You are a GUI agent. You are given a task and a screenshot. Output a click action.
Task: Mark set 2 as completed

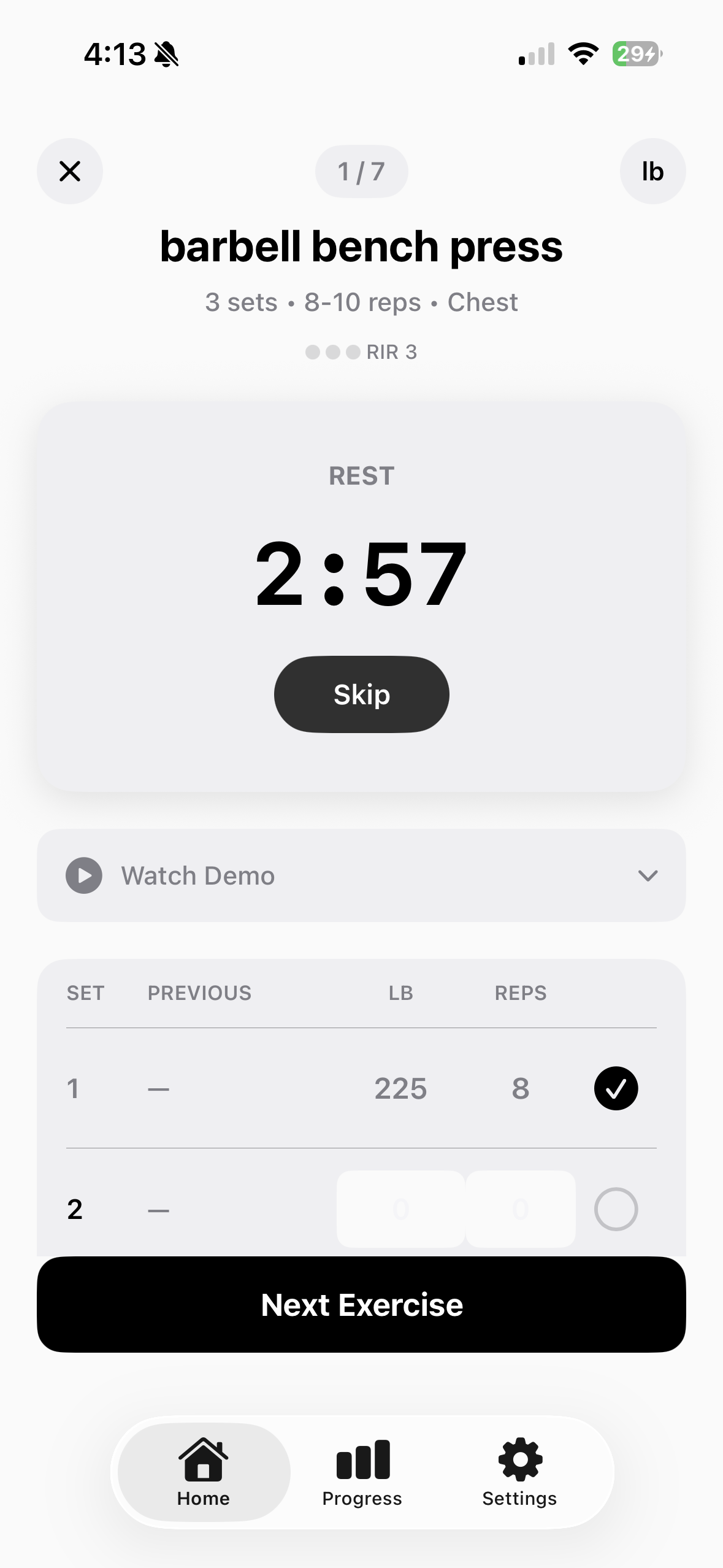(x=616, y=1207)
